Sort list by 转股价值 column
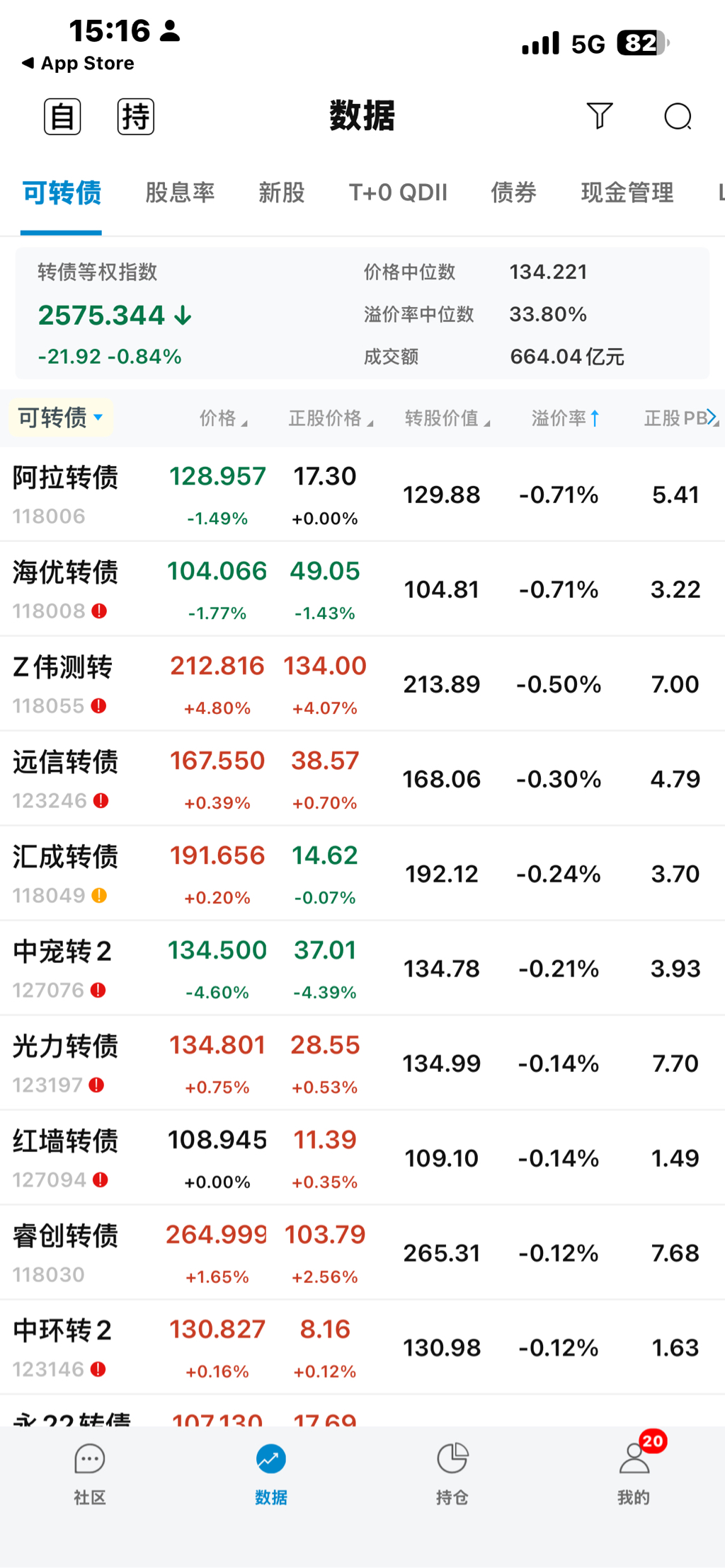Viewport: 725px width, 1568px height. click(x=447, y=418)
